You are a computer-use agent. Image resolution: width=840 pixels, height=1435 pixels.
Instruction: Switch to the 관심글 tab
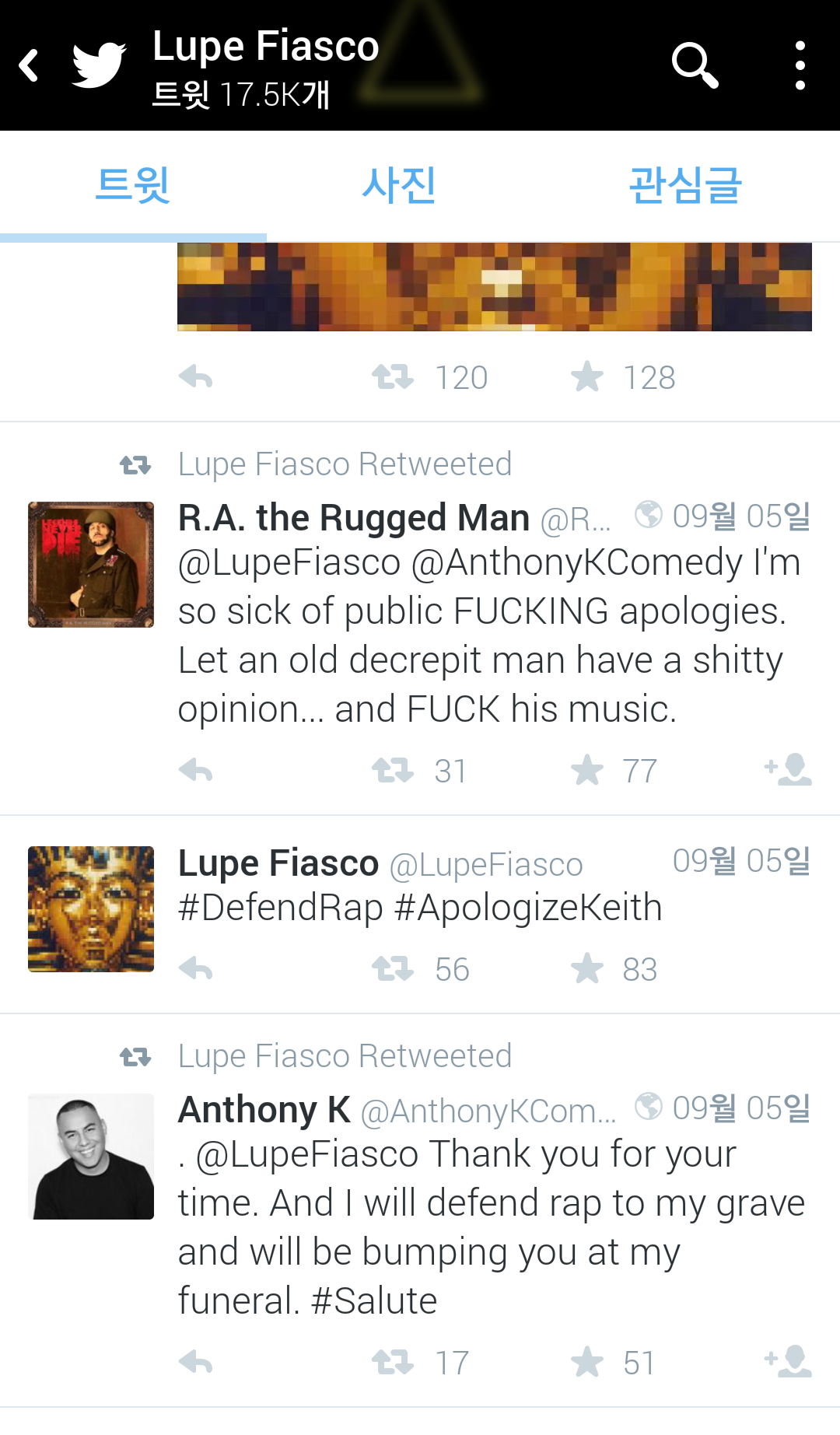pos(684,186)
